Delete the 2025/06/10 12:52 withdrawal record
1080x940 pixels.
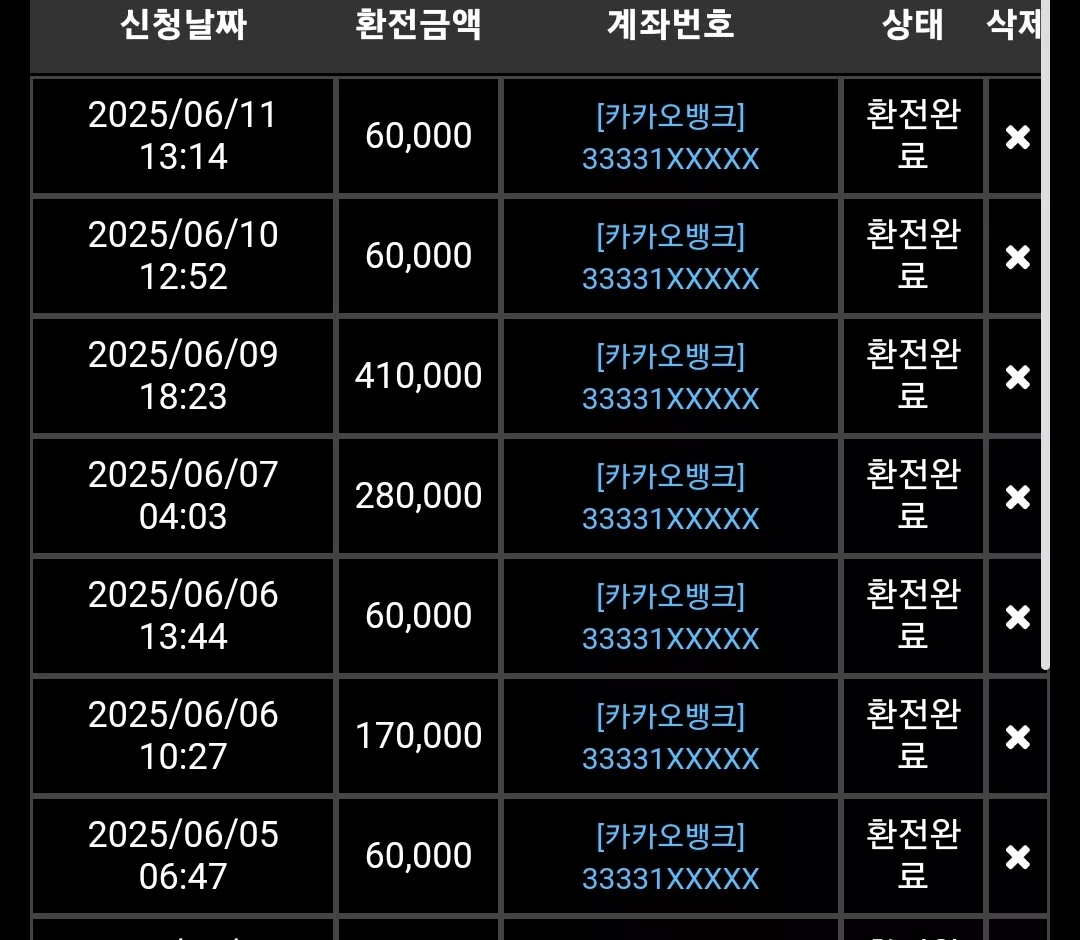[1017, 257]
